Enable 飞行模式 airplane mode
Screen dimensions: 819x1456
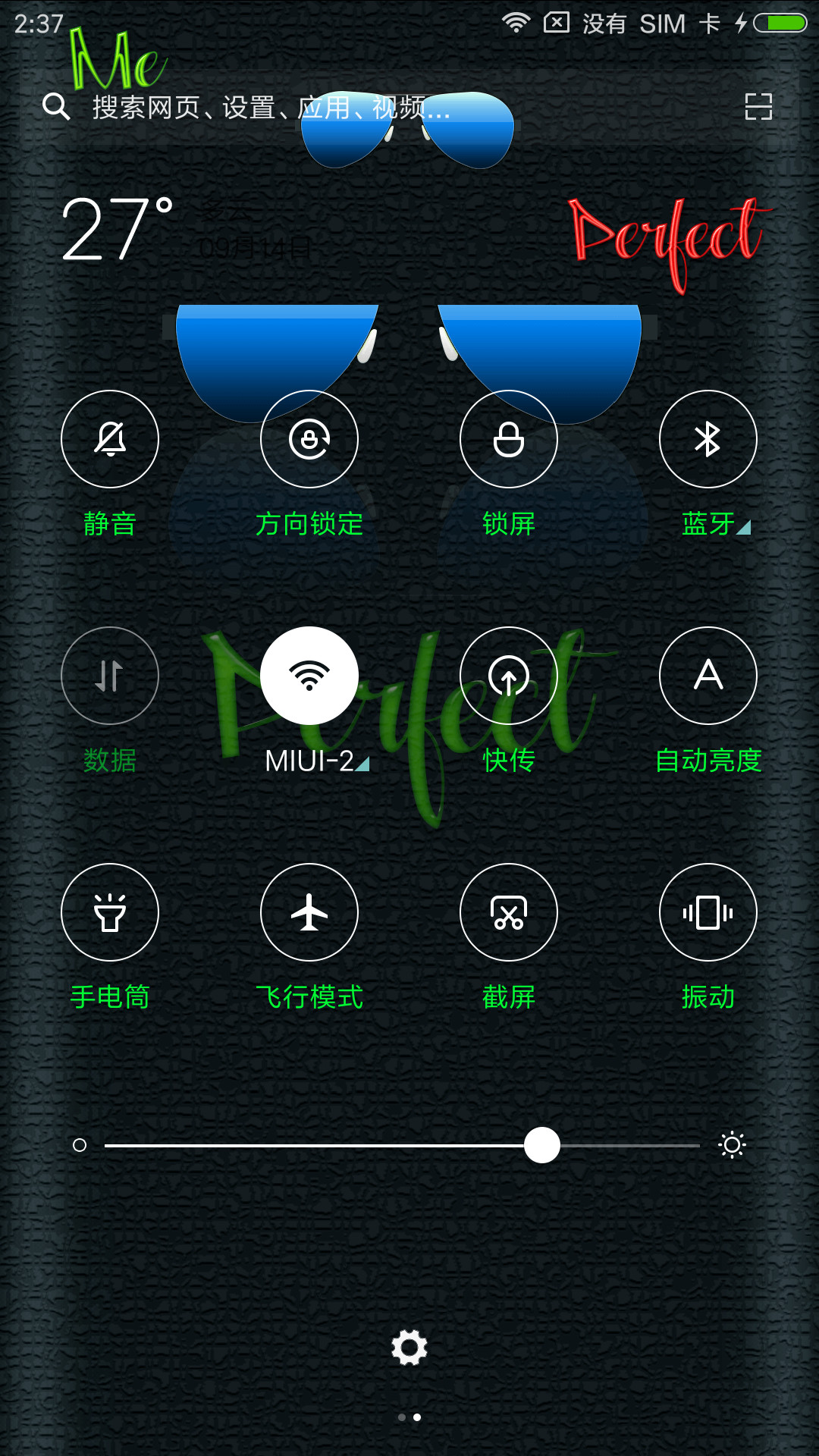tap(309, 912)
